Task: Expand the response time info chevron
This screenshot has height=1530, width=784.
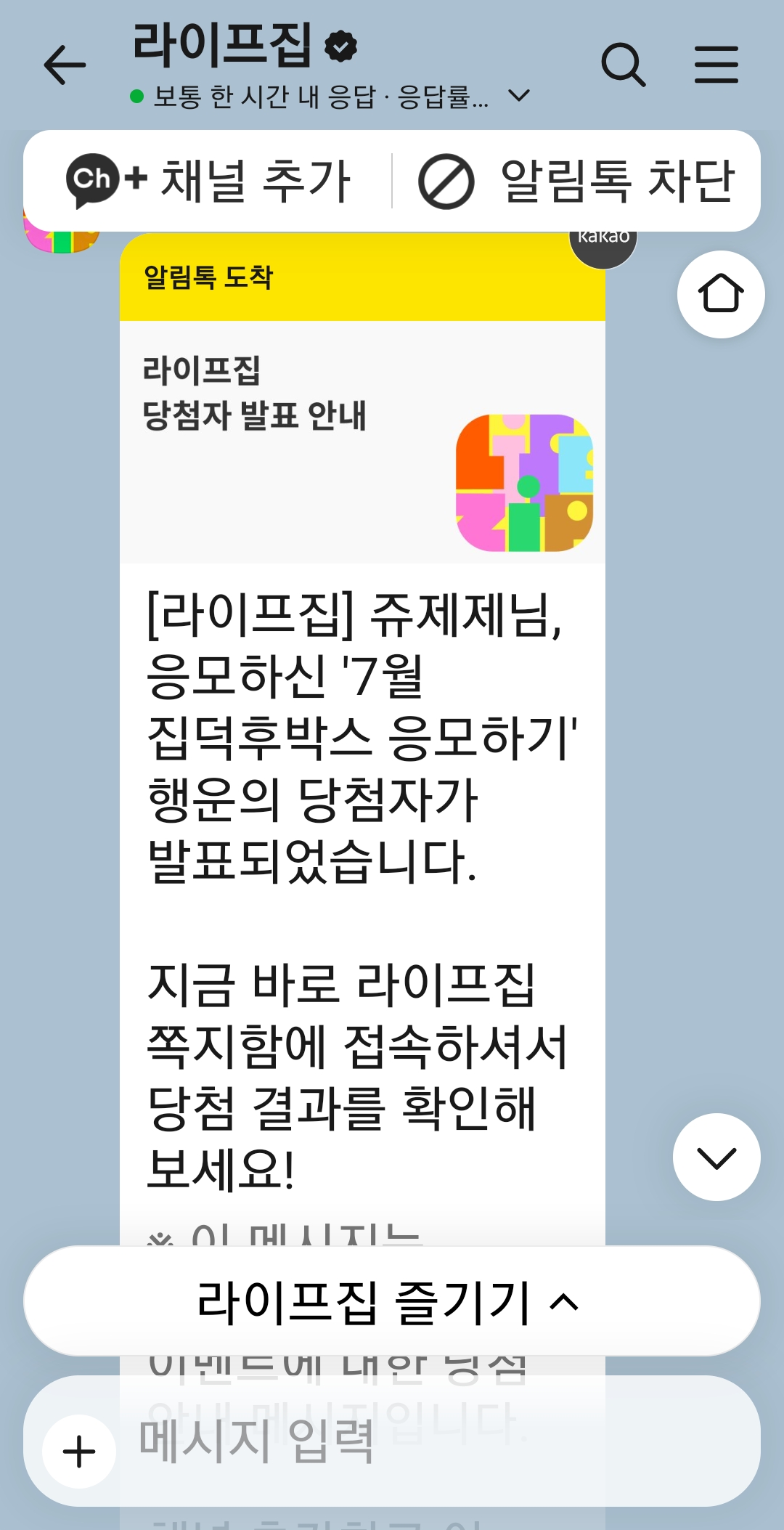Action: [x=519, y=96]
